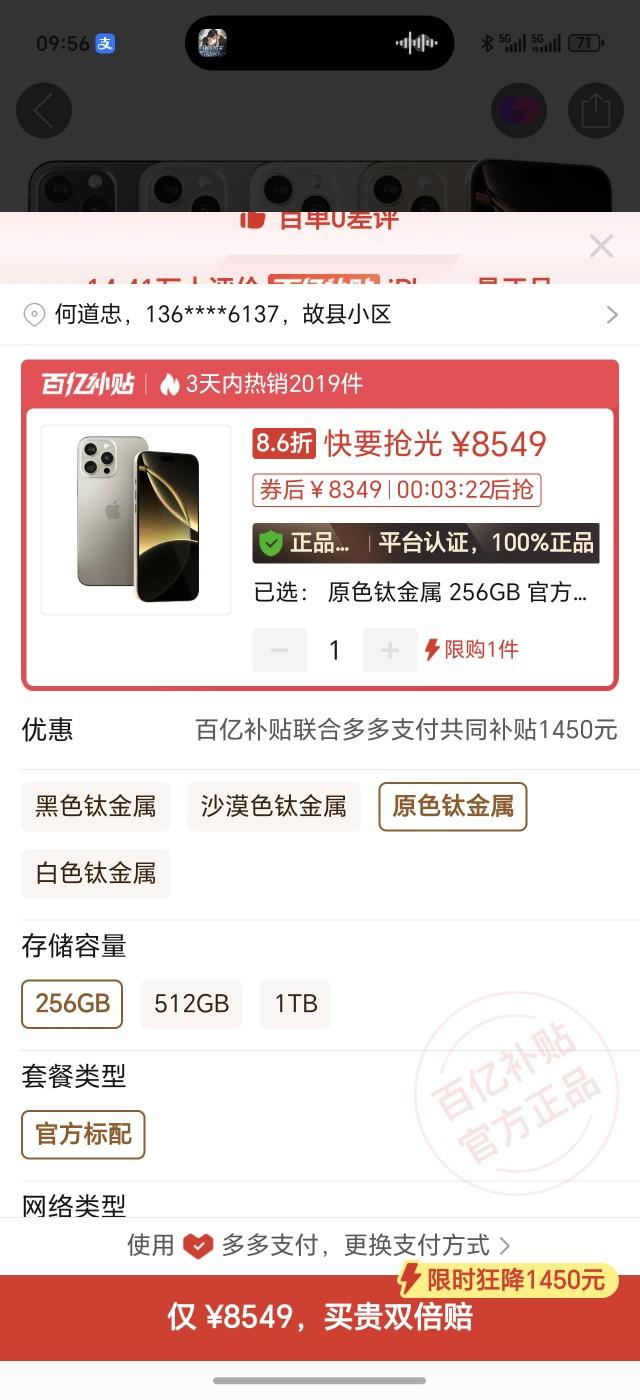Enlarge the selected iPhone product image

tap(137, 519)
